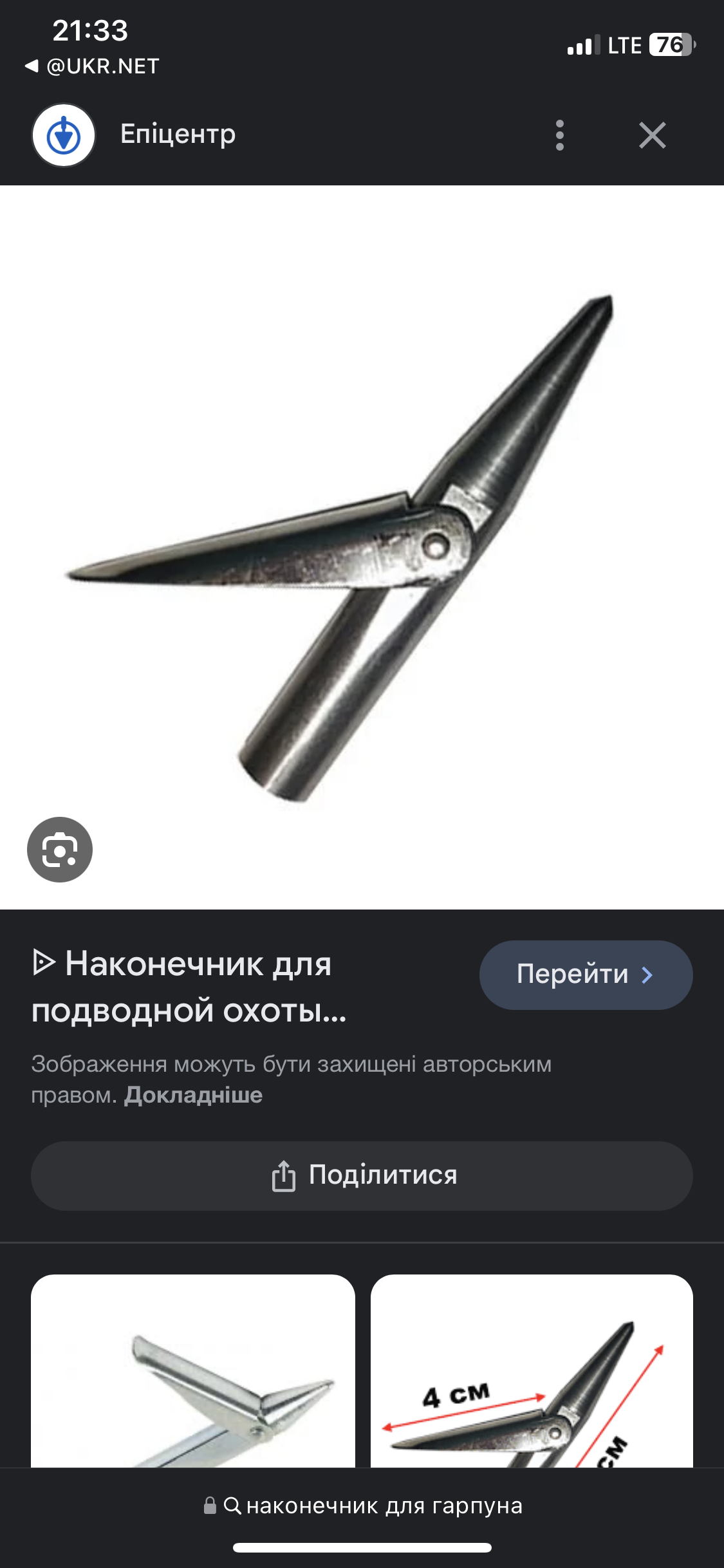
Task: Share the image via Поділитися
Action: [x=362, y=1175]
